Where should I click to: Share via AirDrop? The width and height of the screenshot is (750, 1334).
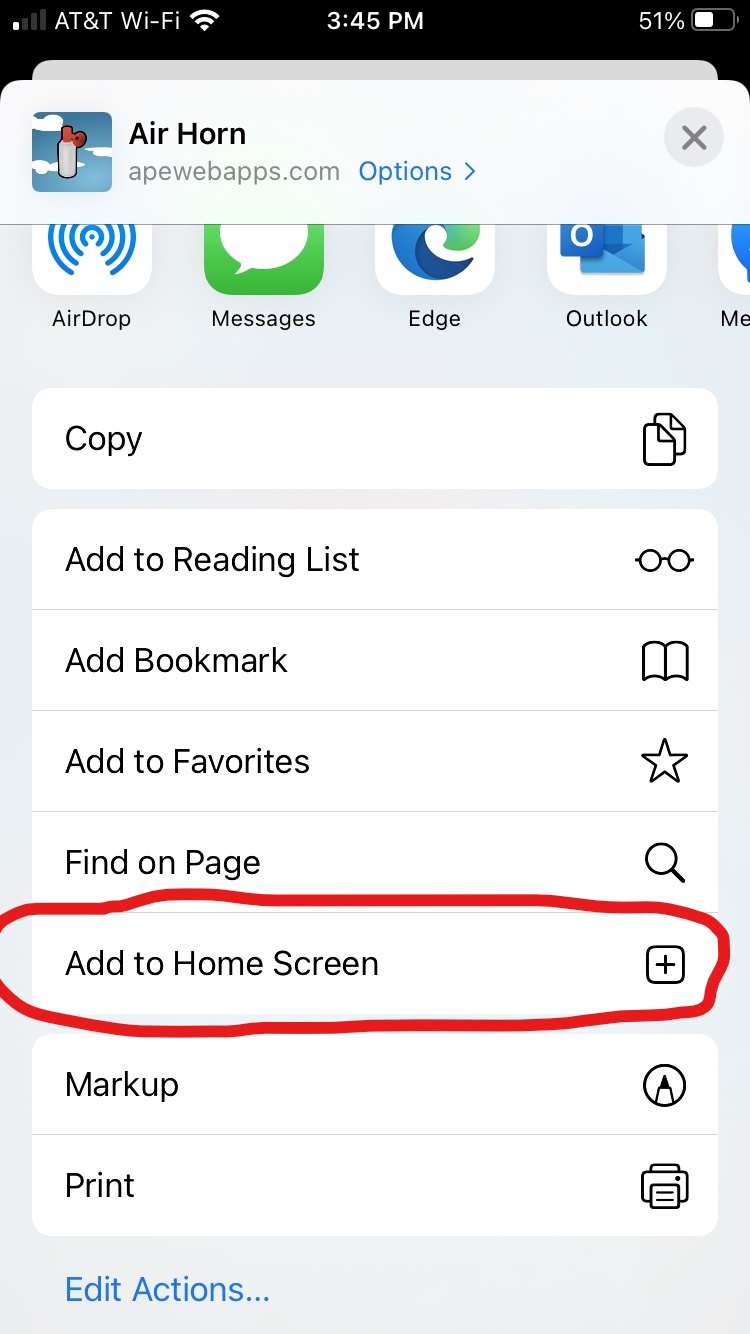(92, 268)
